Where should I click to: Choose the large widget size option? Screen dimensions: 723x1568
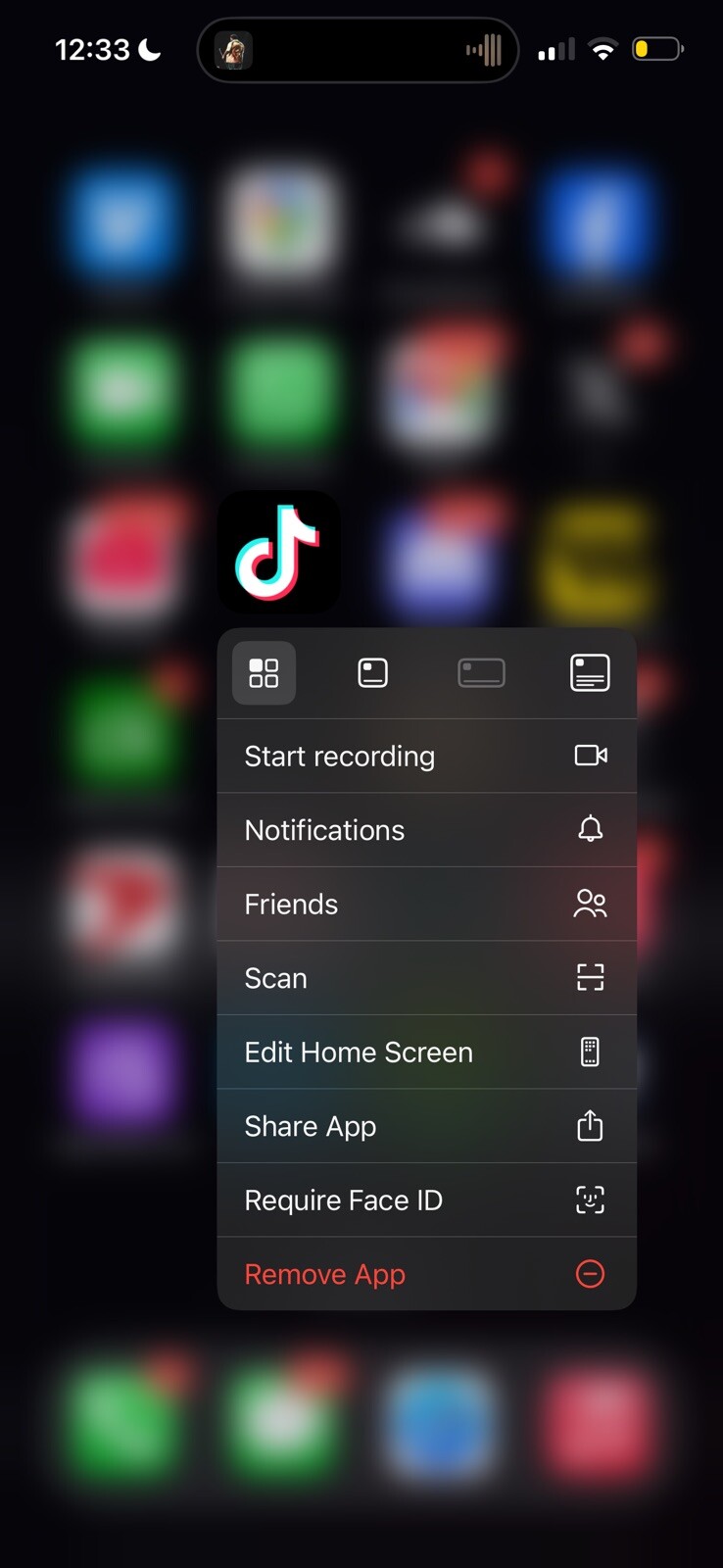pos(590,673)
